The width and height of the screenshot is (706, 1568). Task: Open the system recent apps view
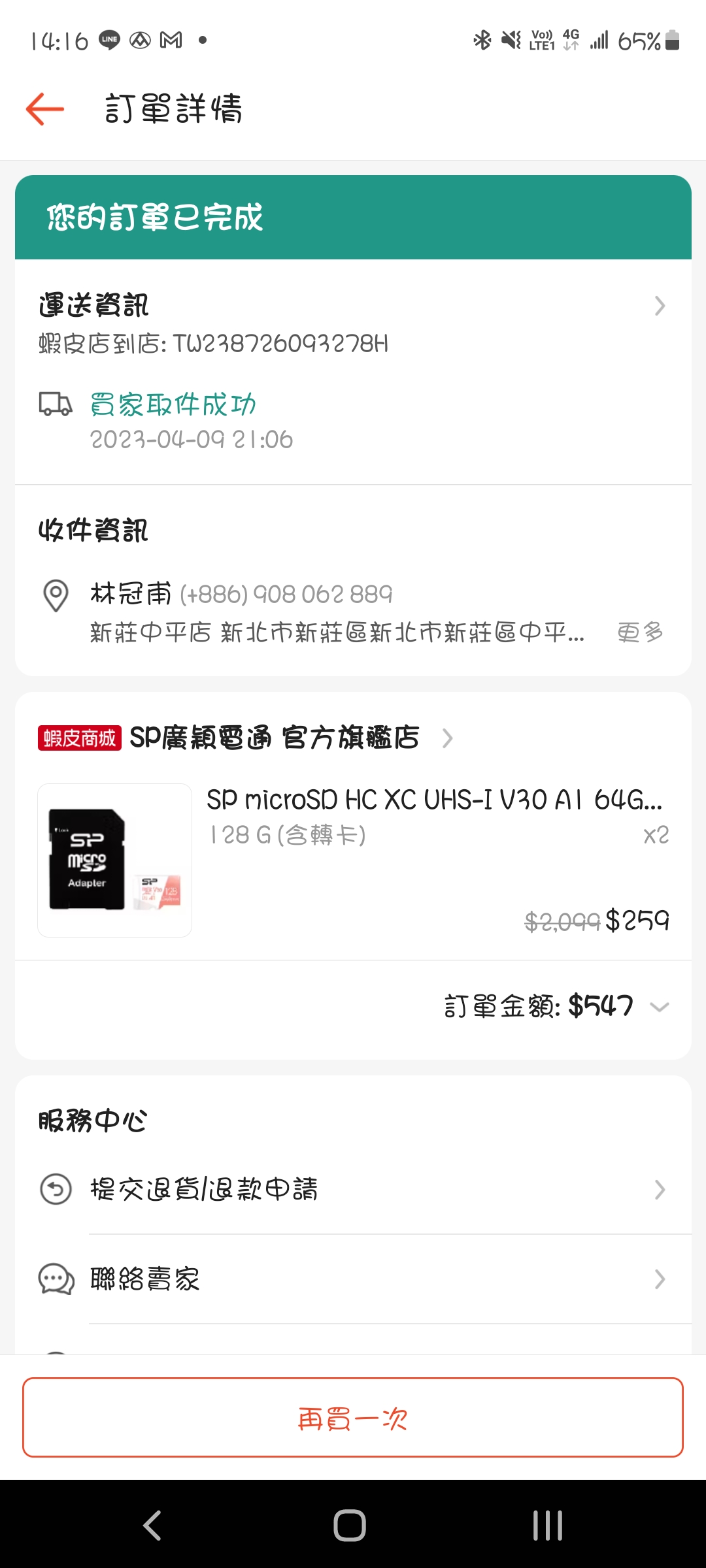click(547, 1526)
